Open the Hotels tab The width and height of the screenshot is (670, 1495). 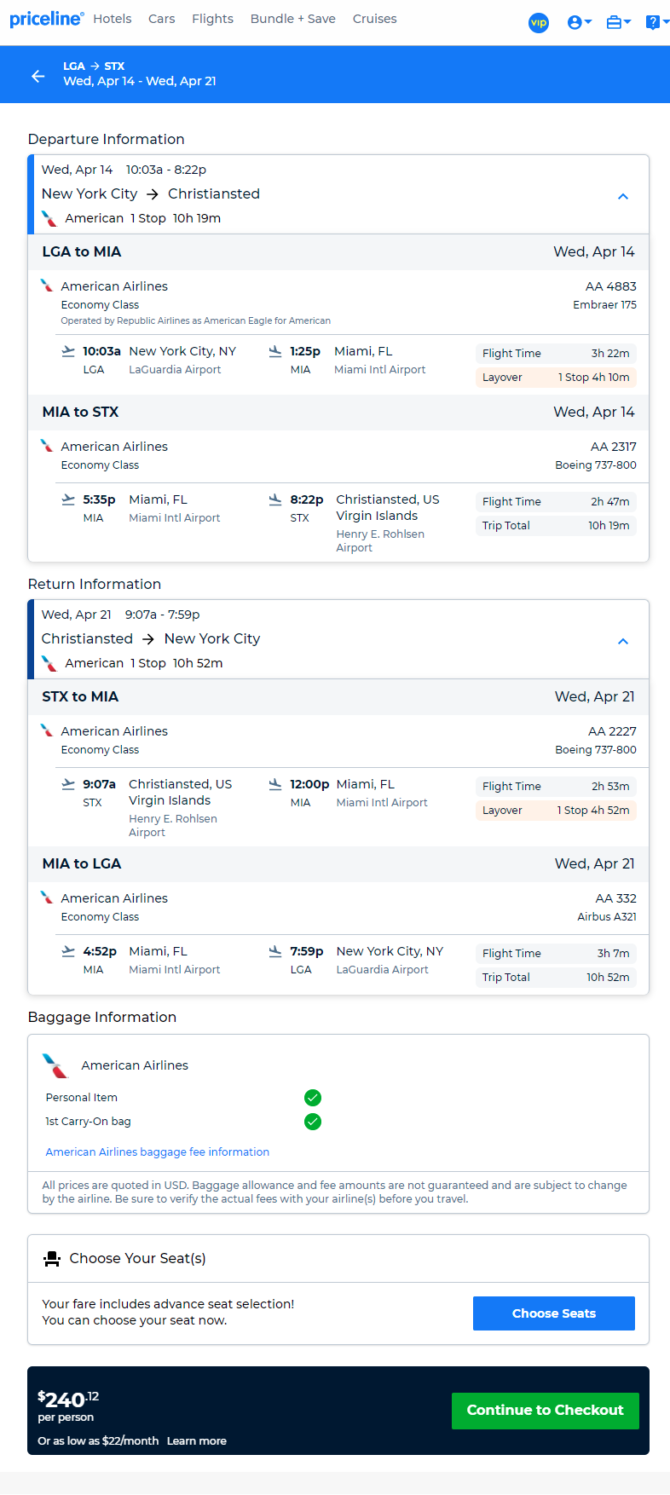pyautogui.click(x=112, y=19)
